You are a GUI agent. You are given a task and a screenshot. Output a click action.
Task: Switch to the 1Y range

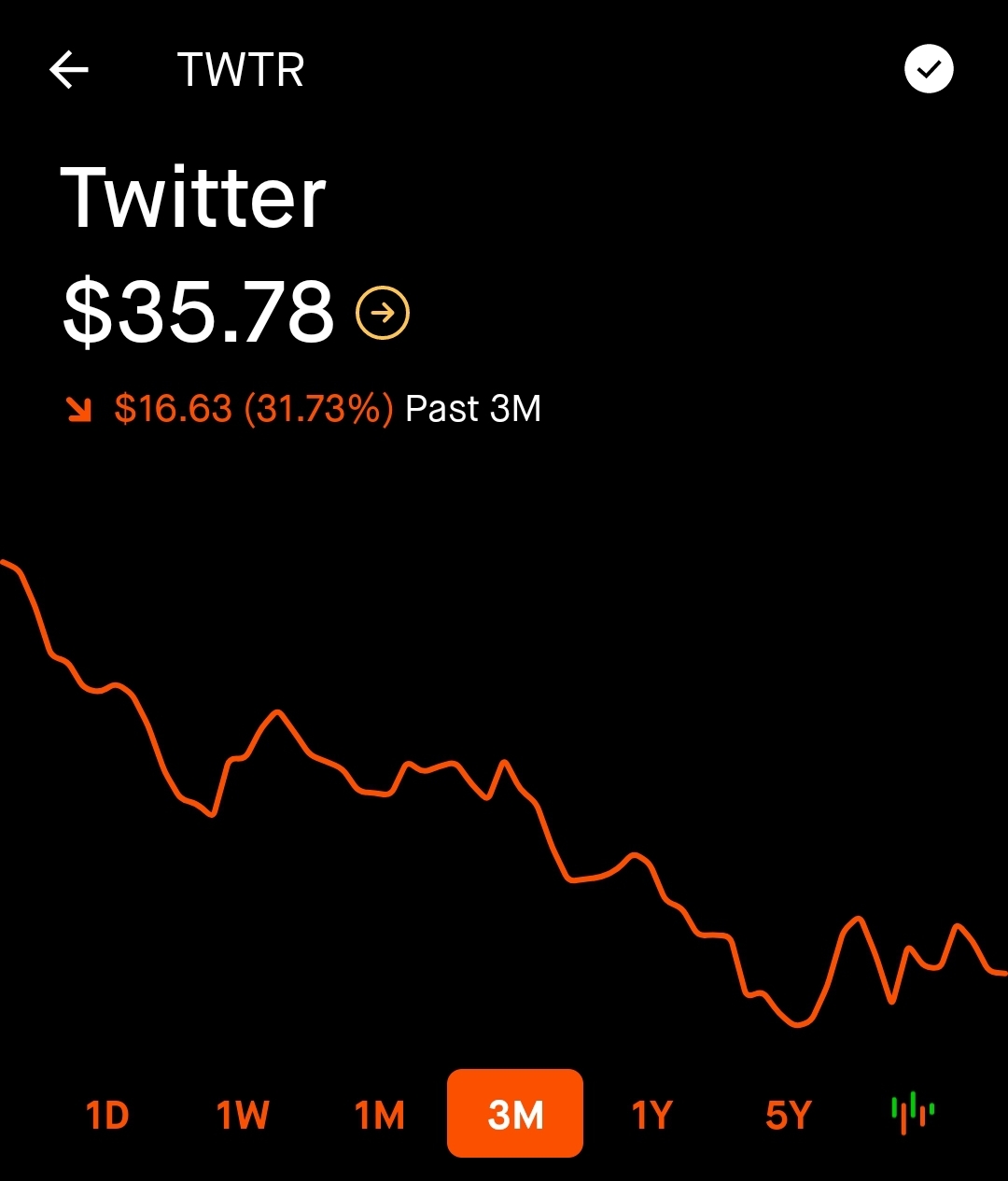point(651,1115)
